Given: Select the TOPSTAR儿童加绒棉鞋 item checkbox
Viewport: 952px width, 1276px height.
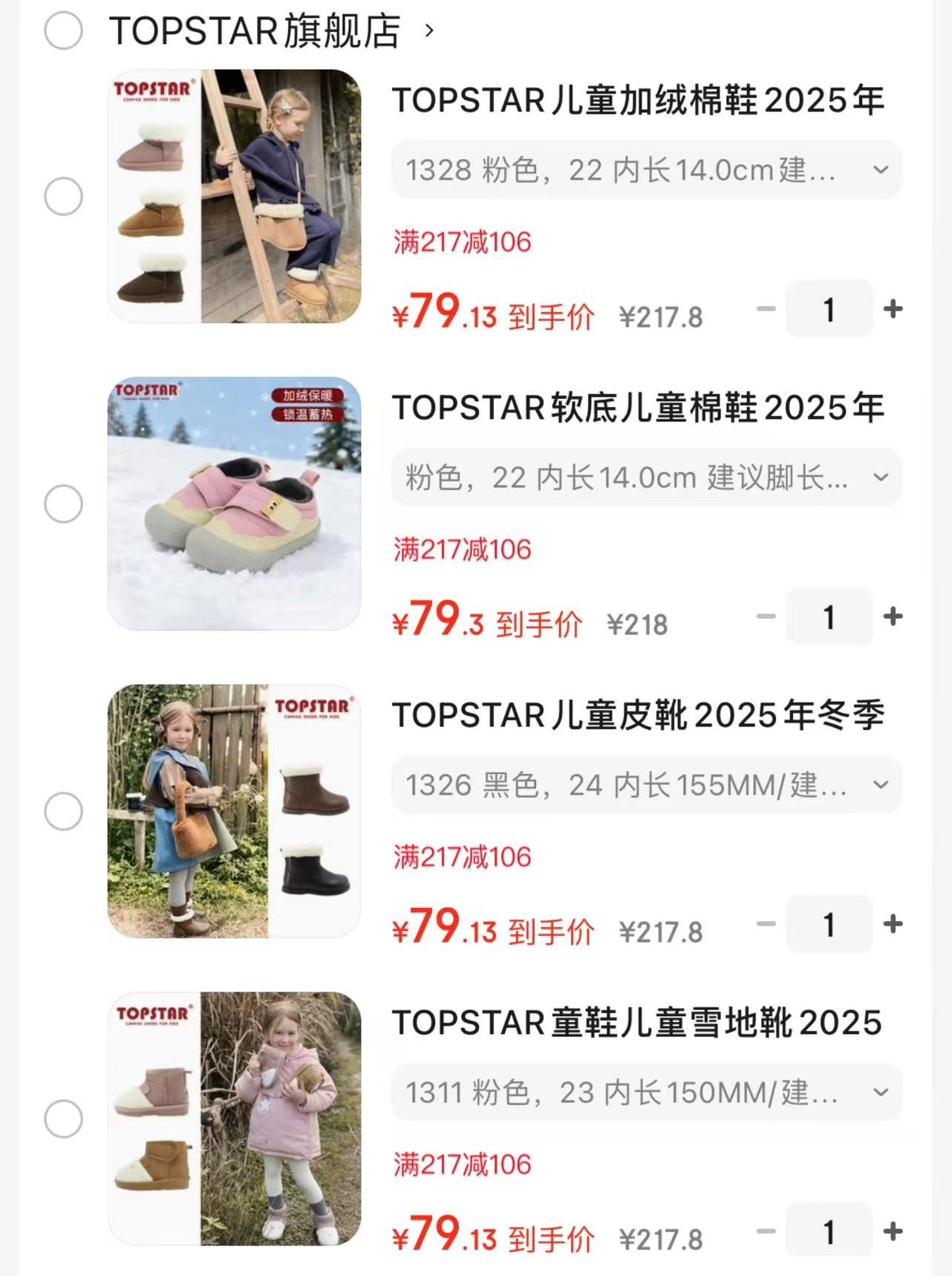Looking at the screenshot, I should (x=63, y=197).
